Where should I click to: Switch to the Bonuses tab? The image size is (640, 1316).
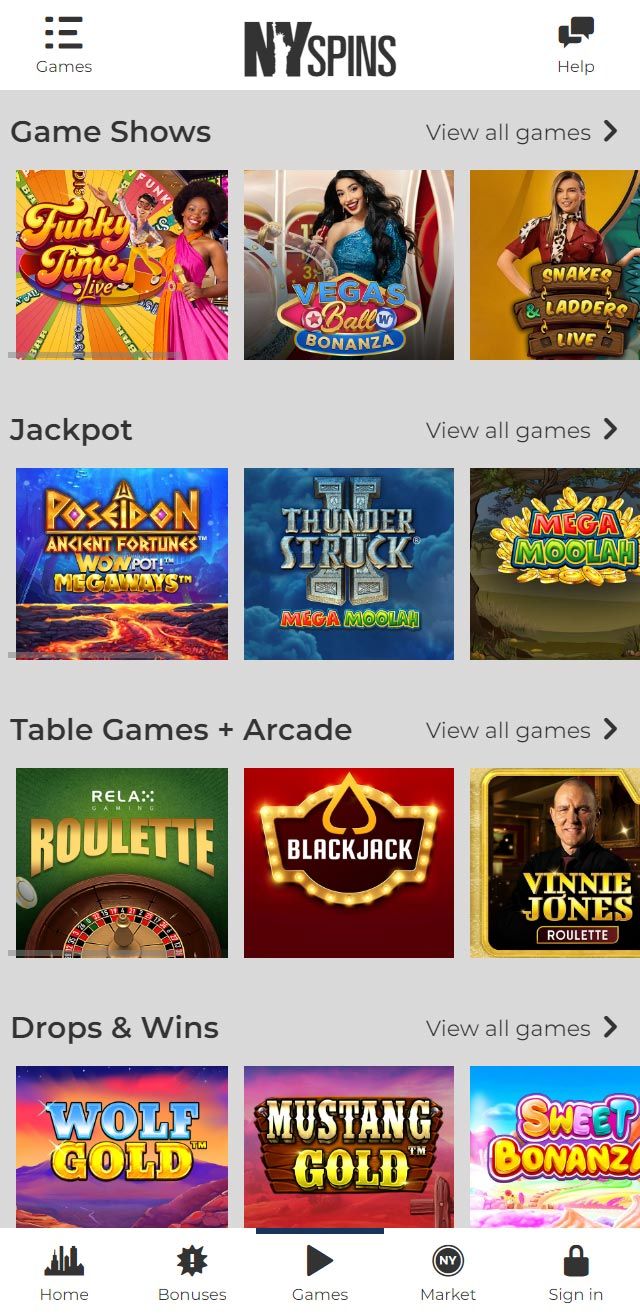coord(192,1273)
